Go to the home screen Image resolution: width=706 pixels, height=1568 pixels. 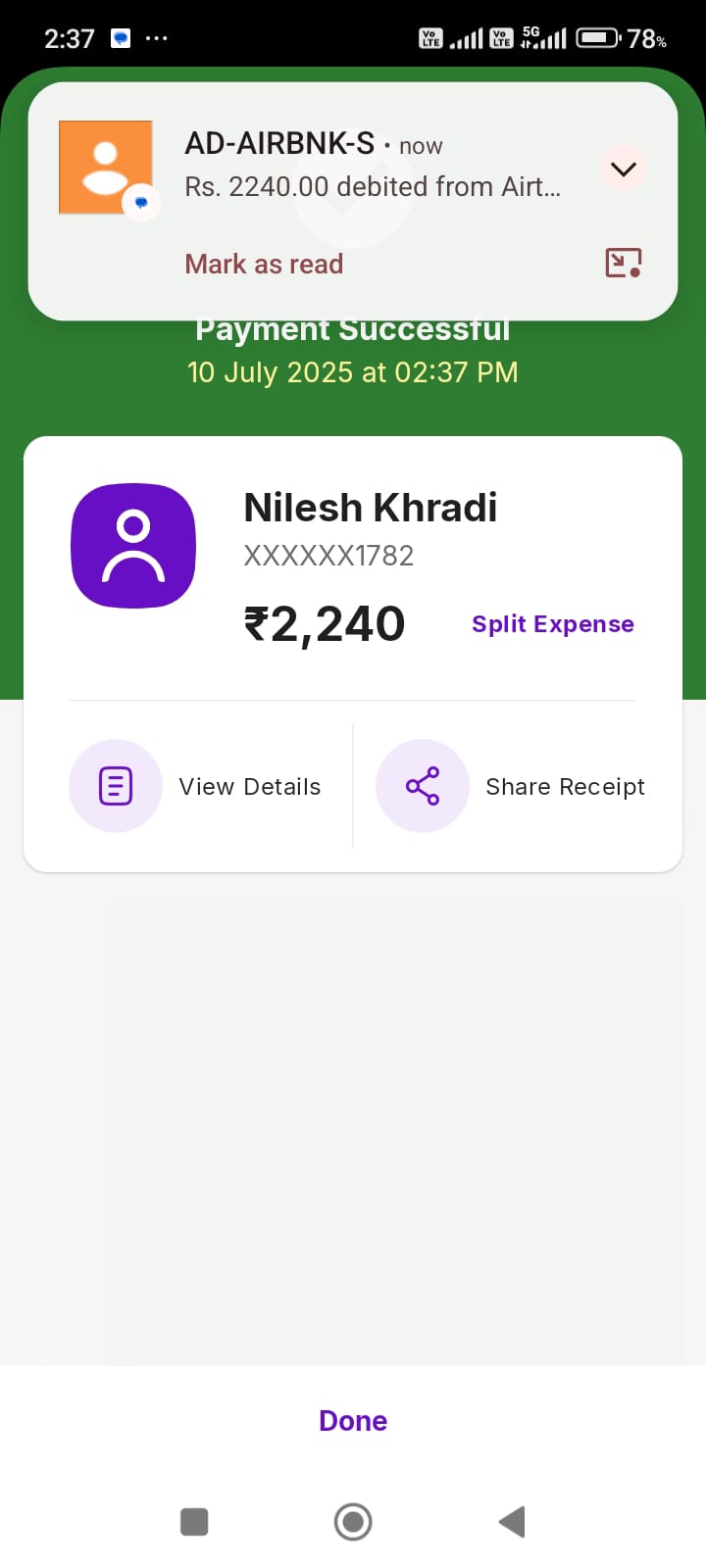pyautogui.click(x=353, y=1522)
